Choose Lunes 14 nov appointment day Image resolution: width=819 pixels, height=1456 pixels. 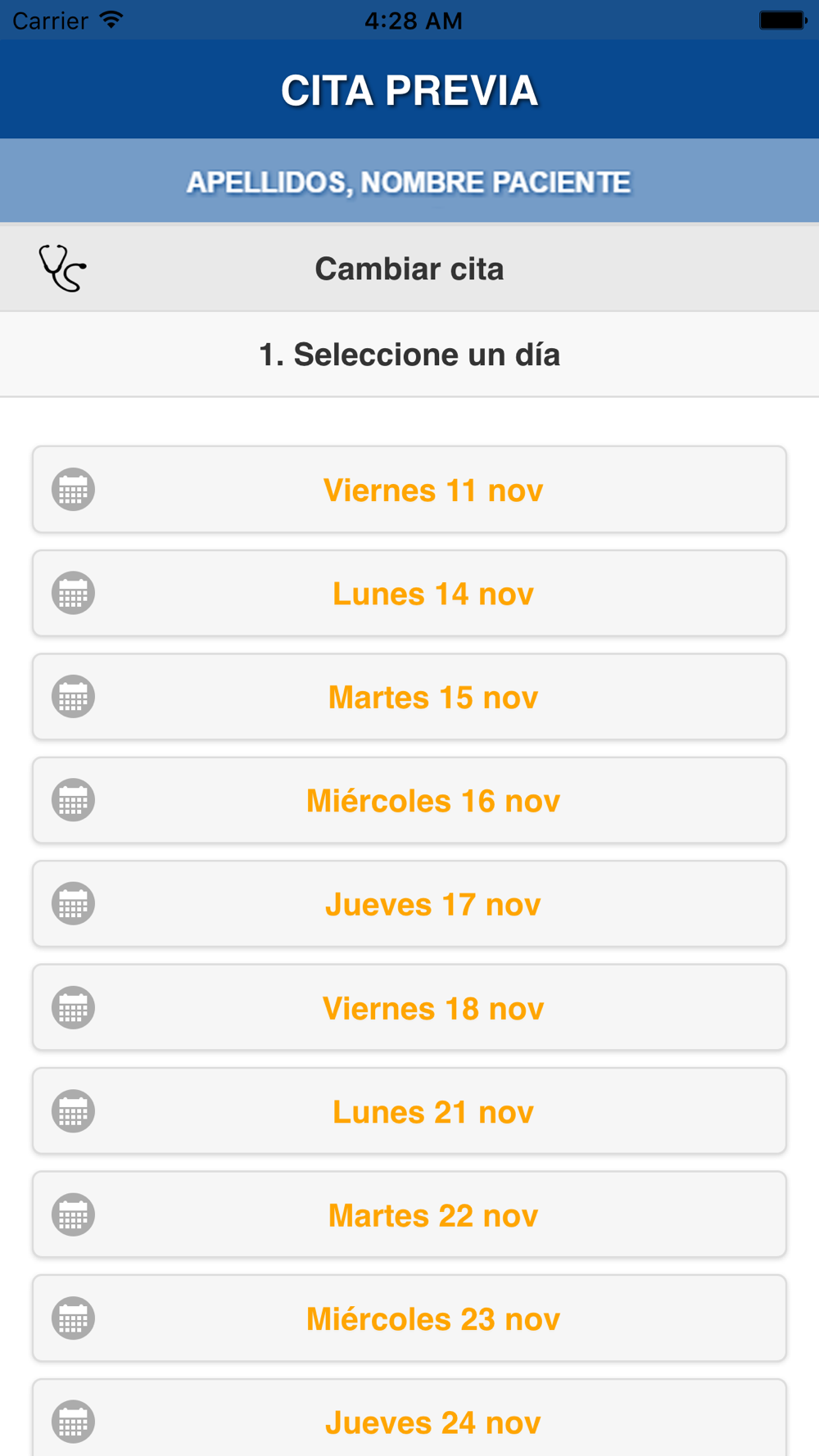[409, 594]
